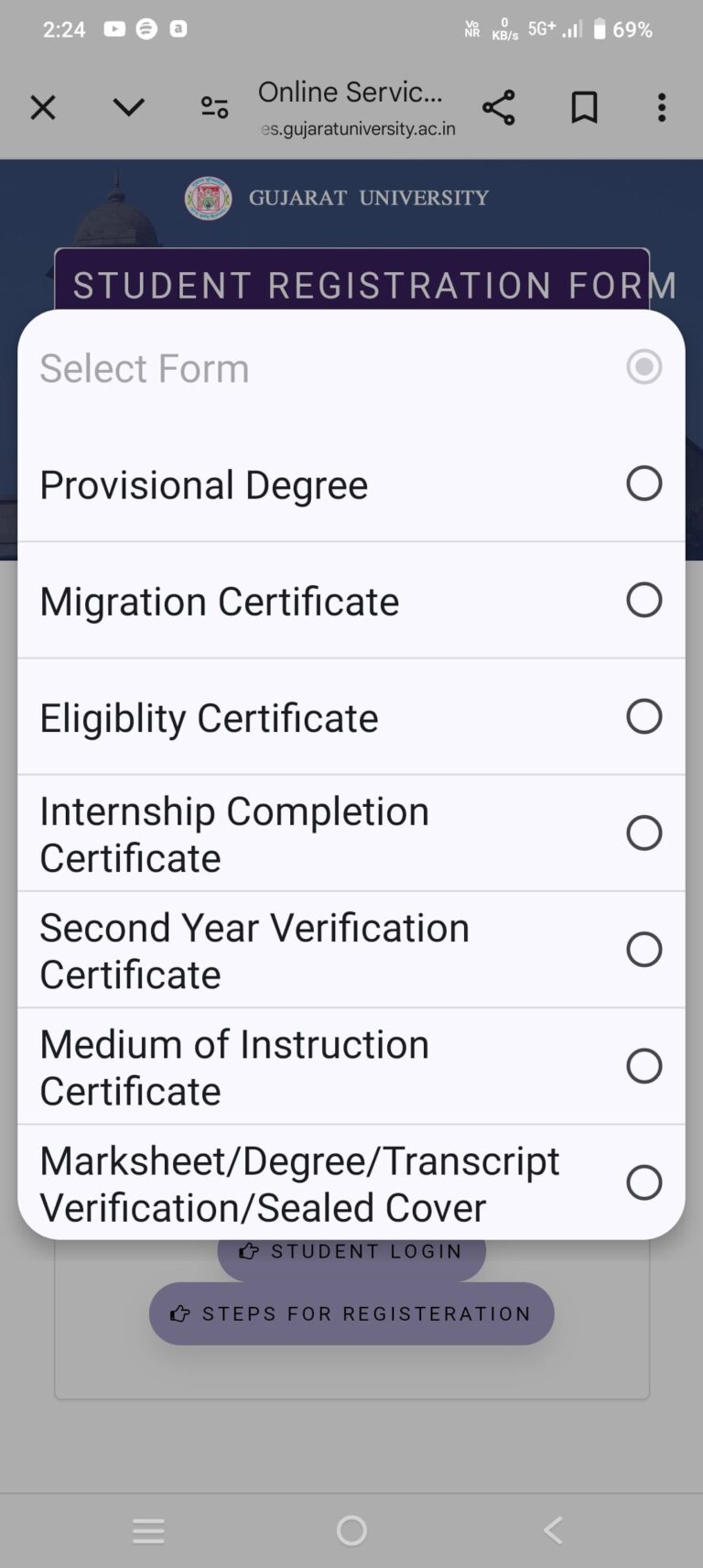Bookmark this page
This screenshot has width=703, height=1568.
584,107
